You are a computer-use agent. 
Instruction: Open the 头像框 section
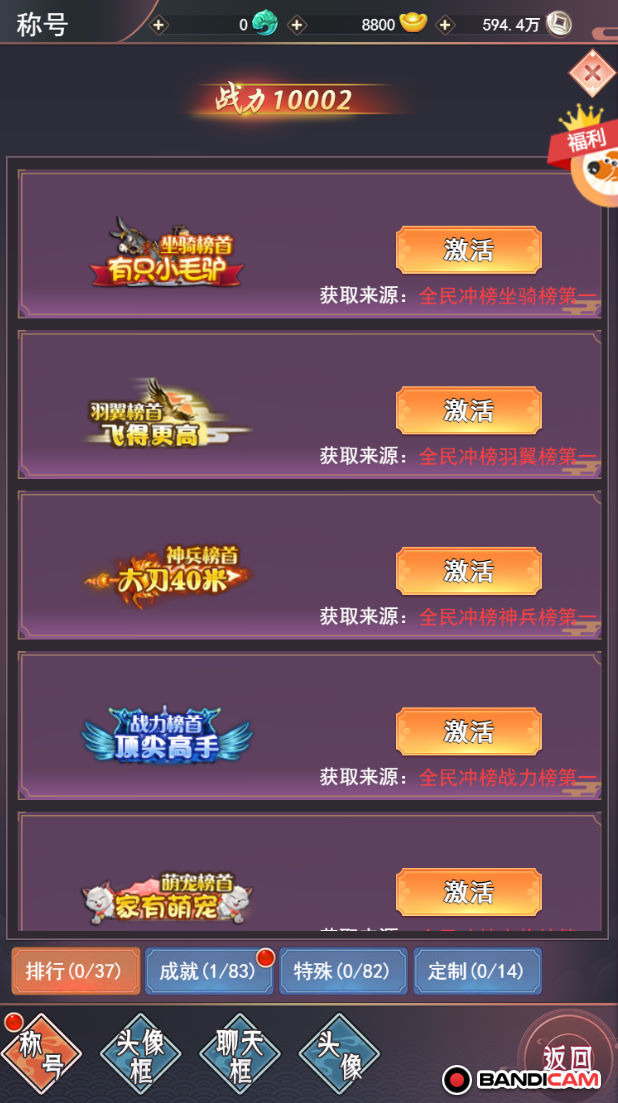pos(140,1053)
